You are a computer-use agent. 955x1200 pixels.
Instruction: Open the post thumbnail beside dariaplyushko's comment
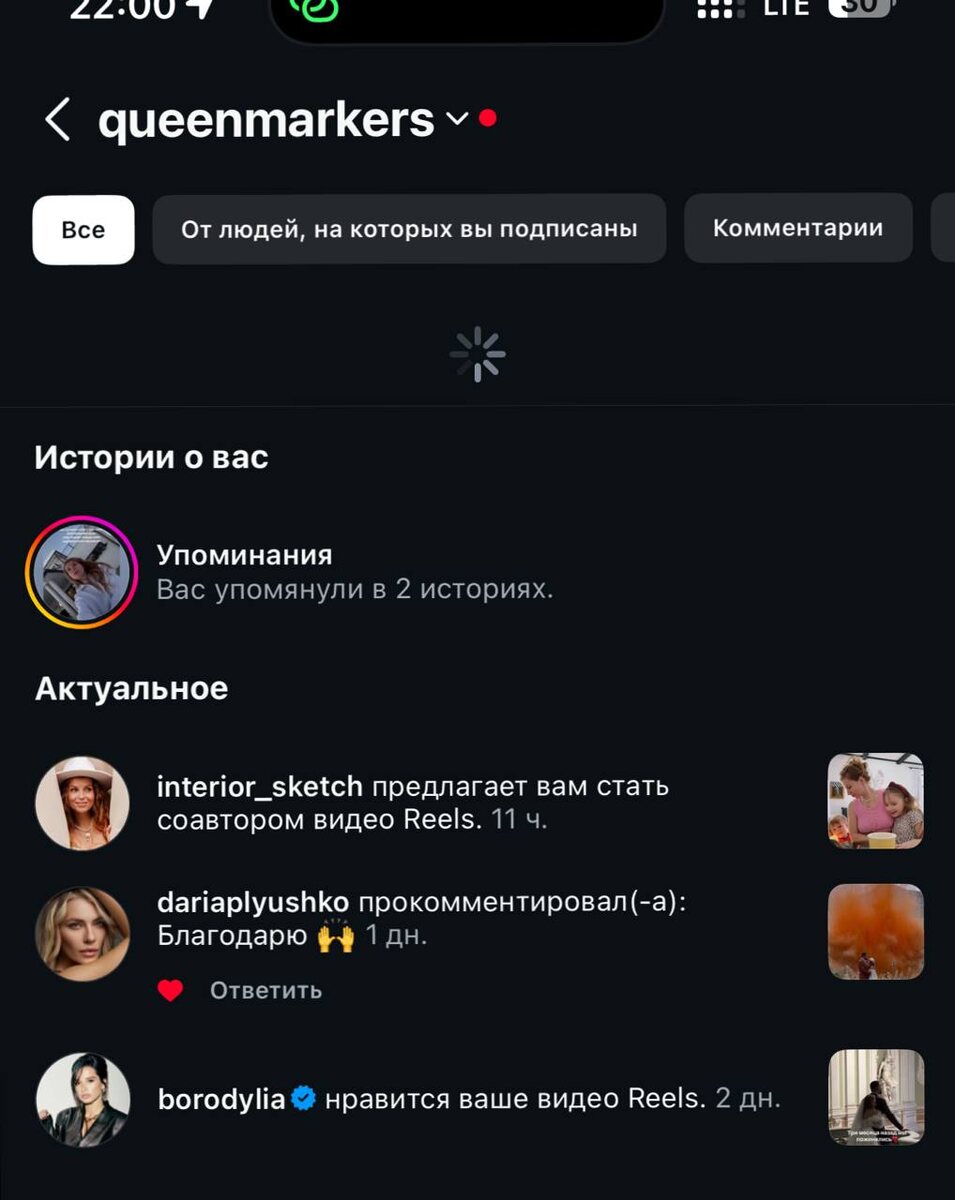point(875,931)
